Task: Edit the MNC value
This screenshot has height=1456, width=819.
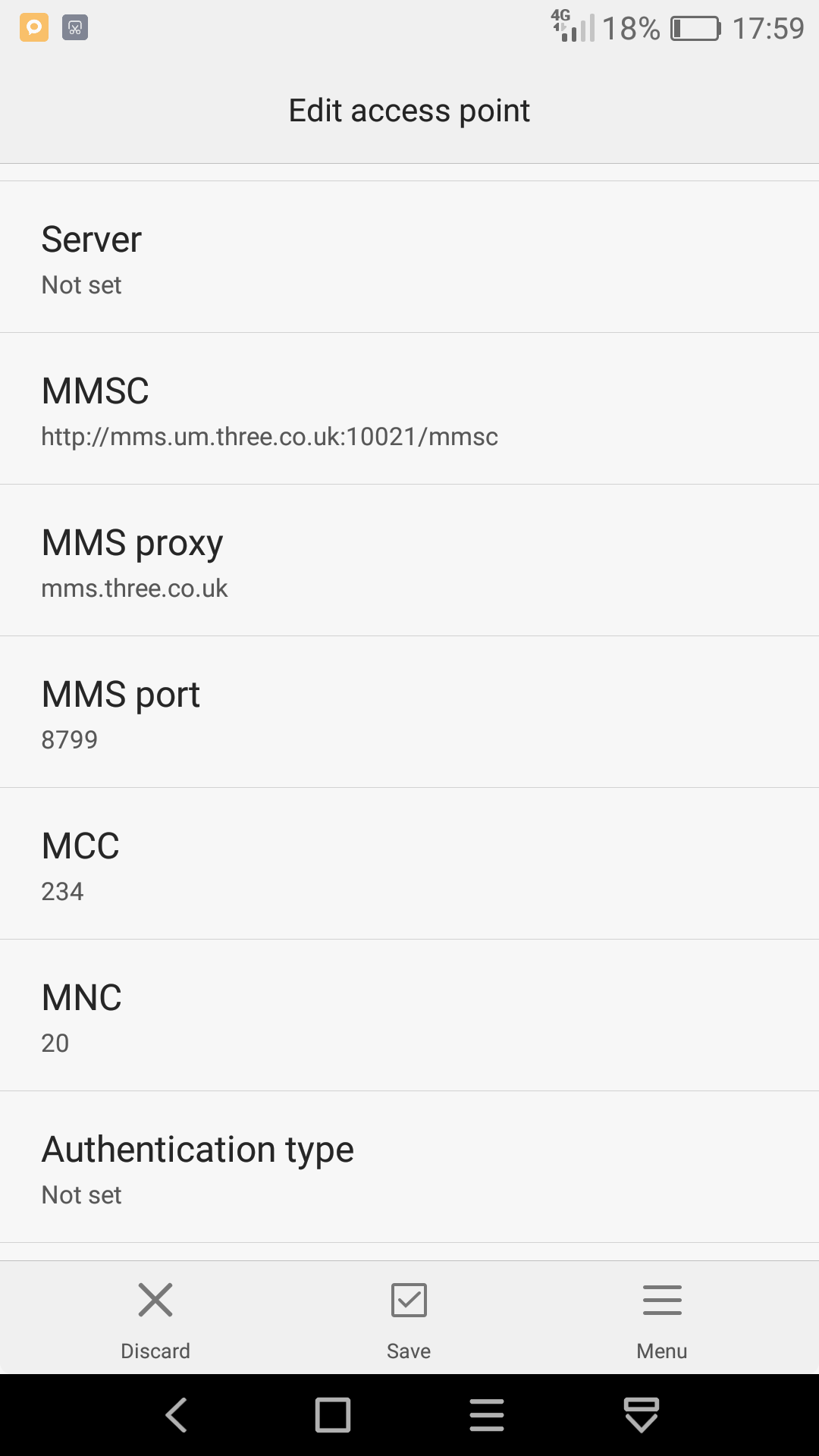Action: coord(409,1015)
